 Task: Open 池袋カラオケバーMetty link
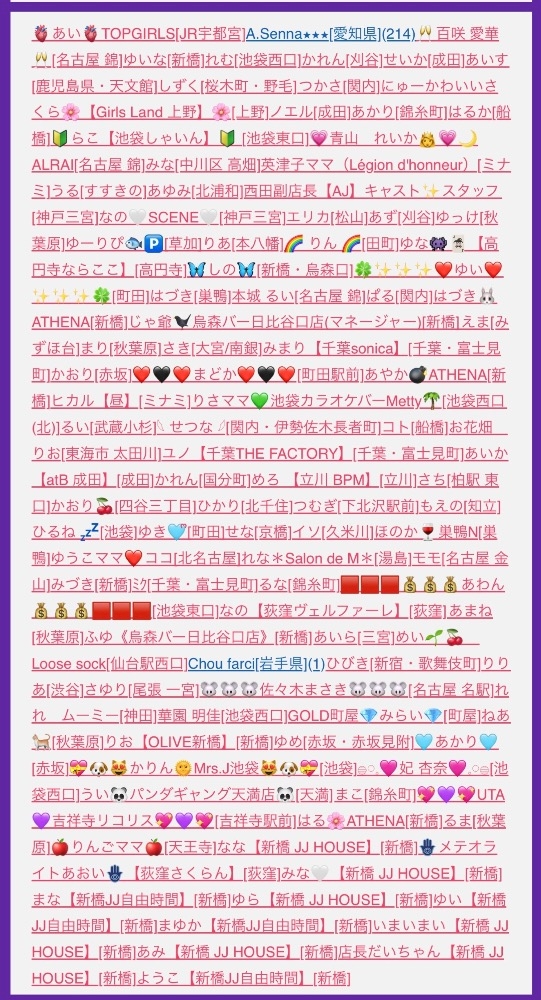point(346,401)
